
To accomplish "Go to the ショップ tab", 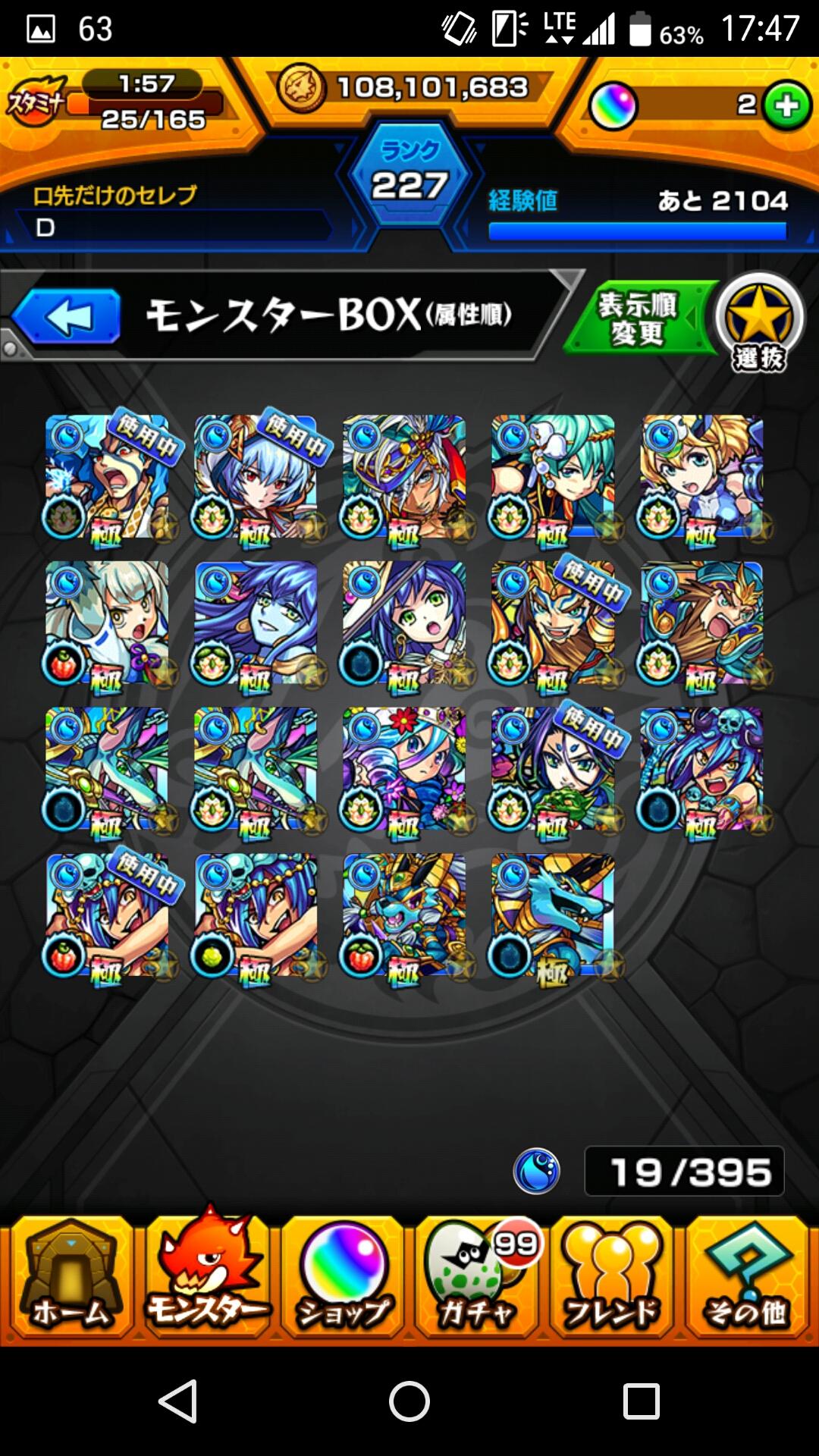I will pyautogui.click(x=343, y=1276).
